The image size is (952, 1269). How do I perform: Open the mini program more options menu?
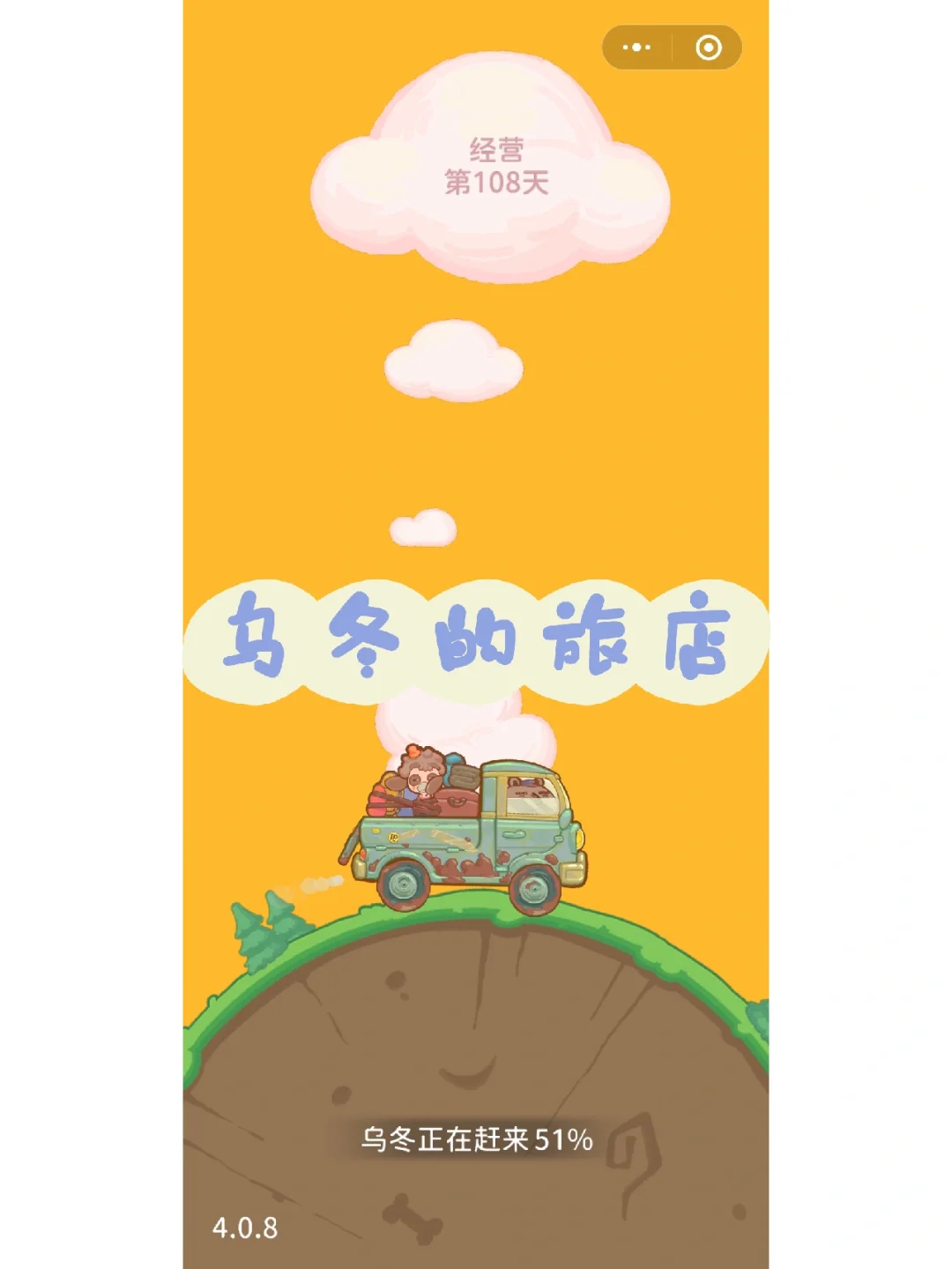[636, 48]
